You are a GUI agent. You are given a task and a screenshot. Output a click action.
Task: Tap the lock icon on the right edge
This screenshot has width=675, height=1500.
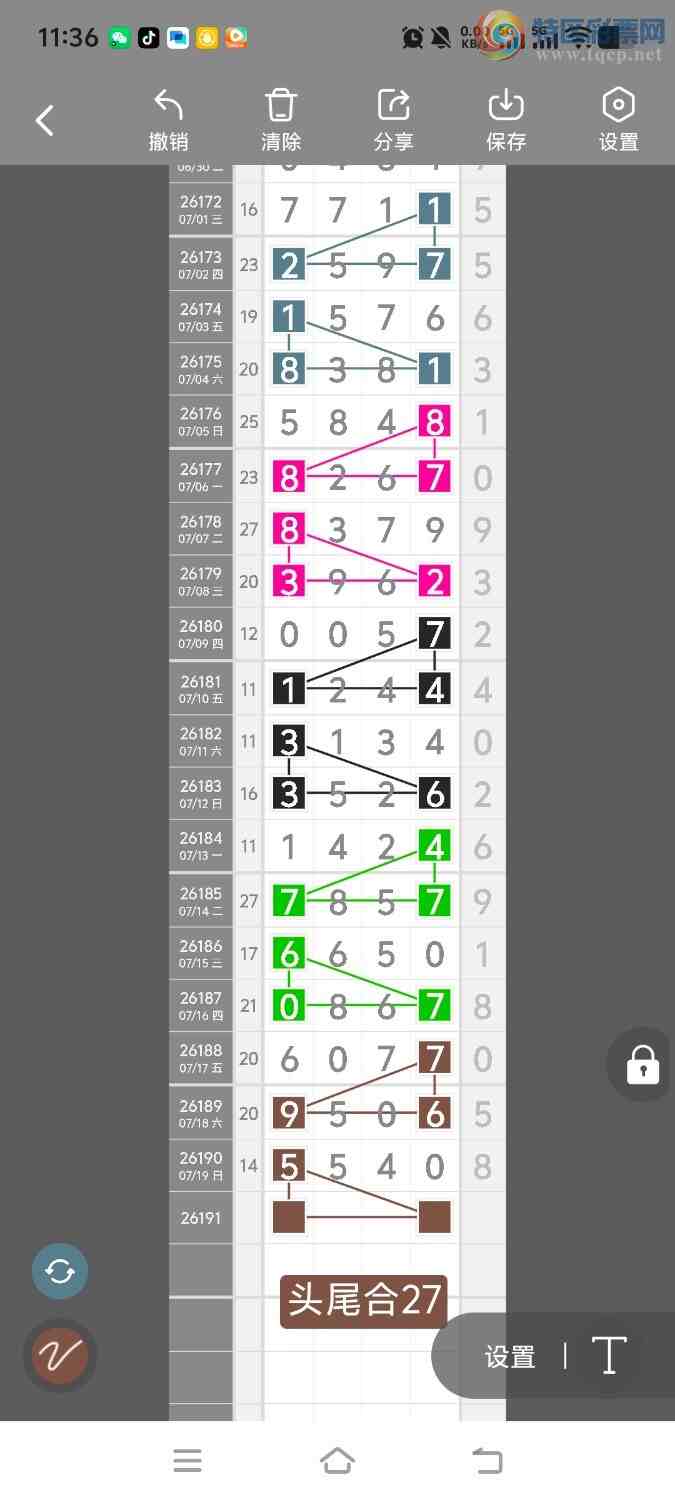point(642,1065)
